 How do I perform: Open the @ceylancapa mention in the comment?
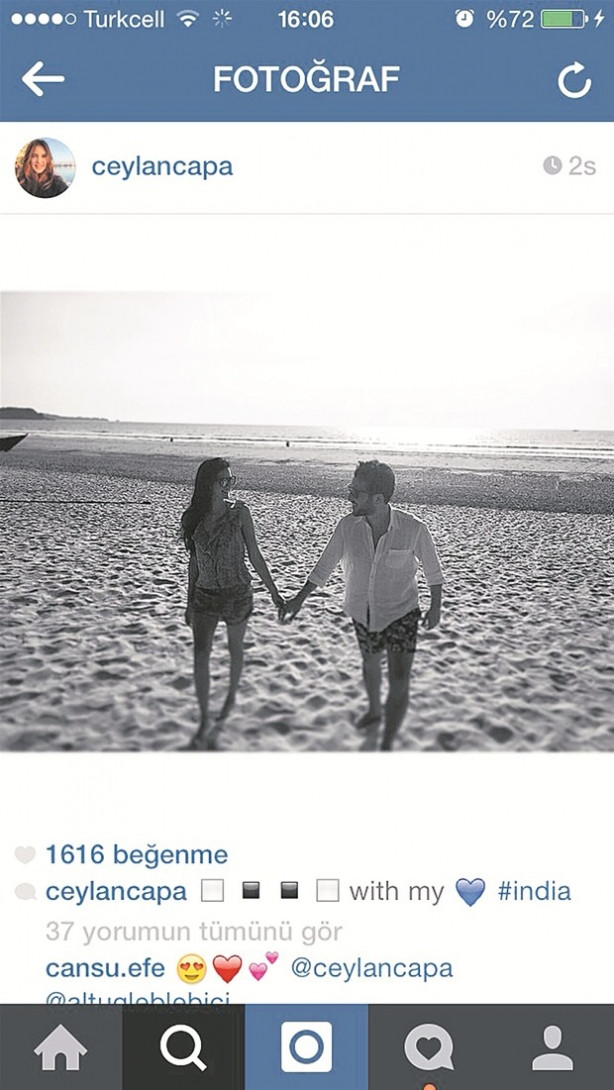[371, 968]
